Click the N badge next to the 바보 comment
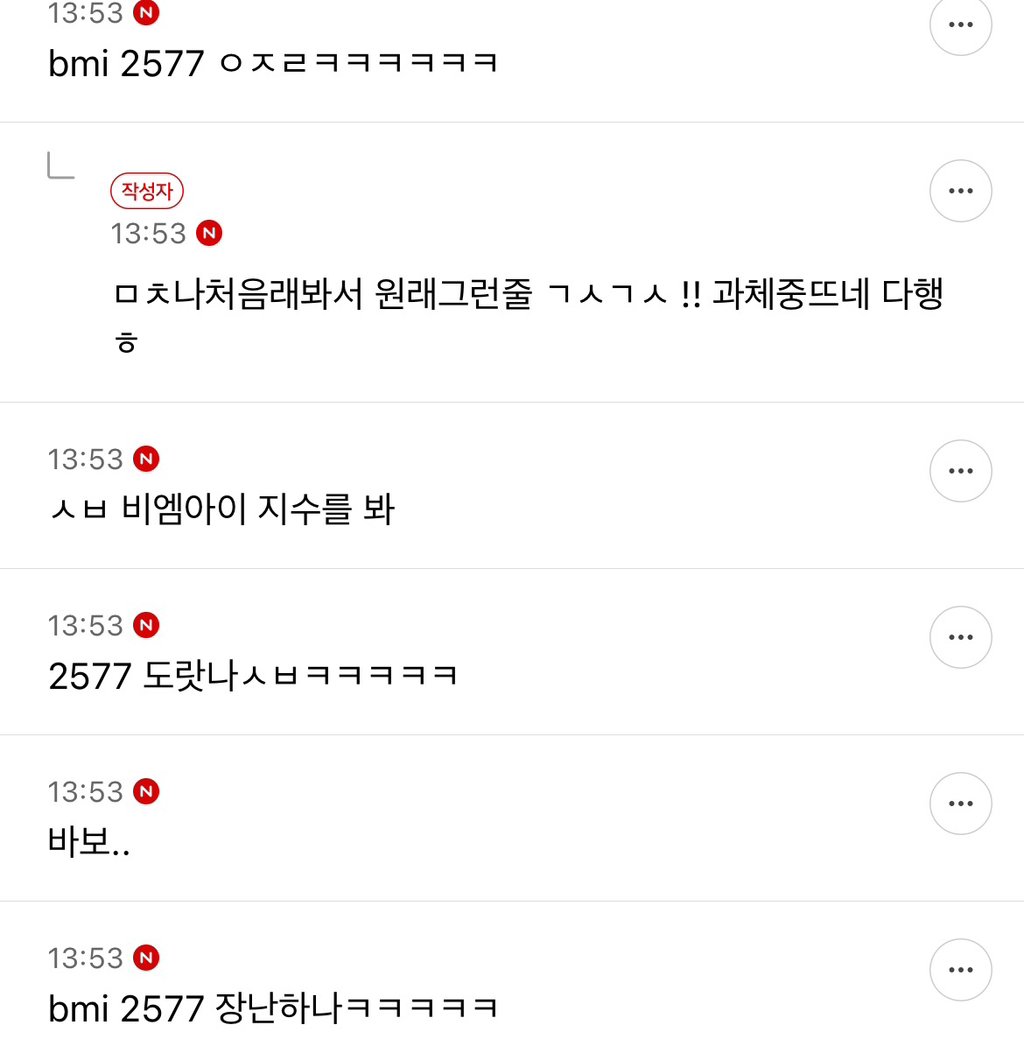 tap(147, 791)
